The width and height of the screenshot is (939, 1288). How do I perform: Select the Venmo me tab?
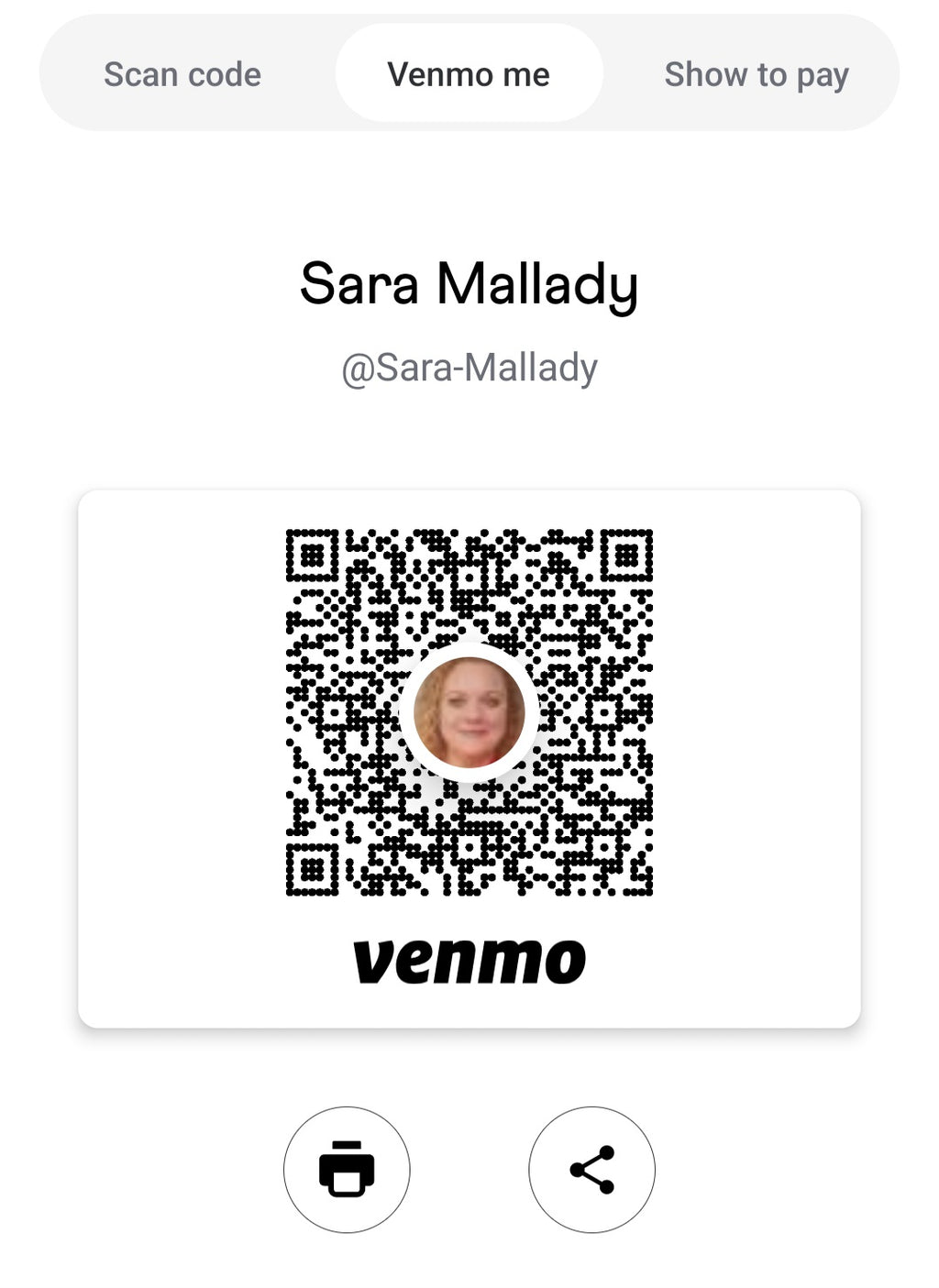tap(469, 74)
